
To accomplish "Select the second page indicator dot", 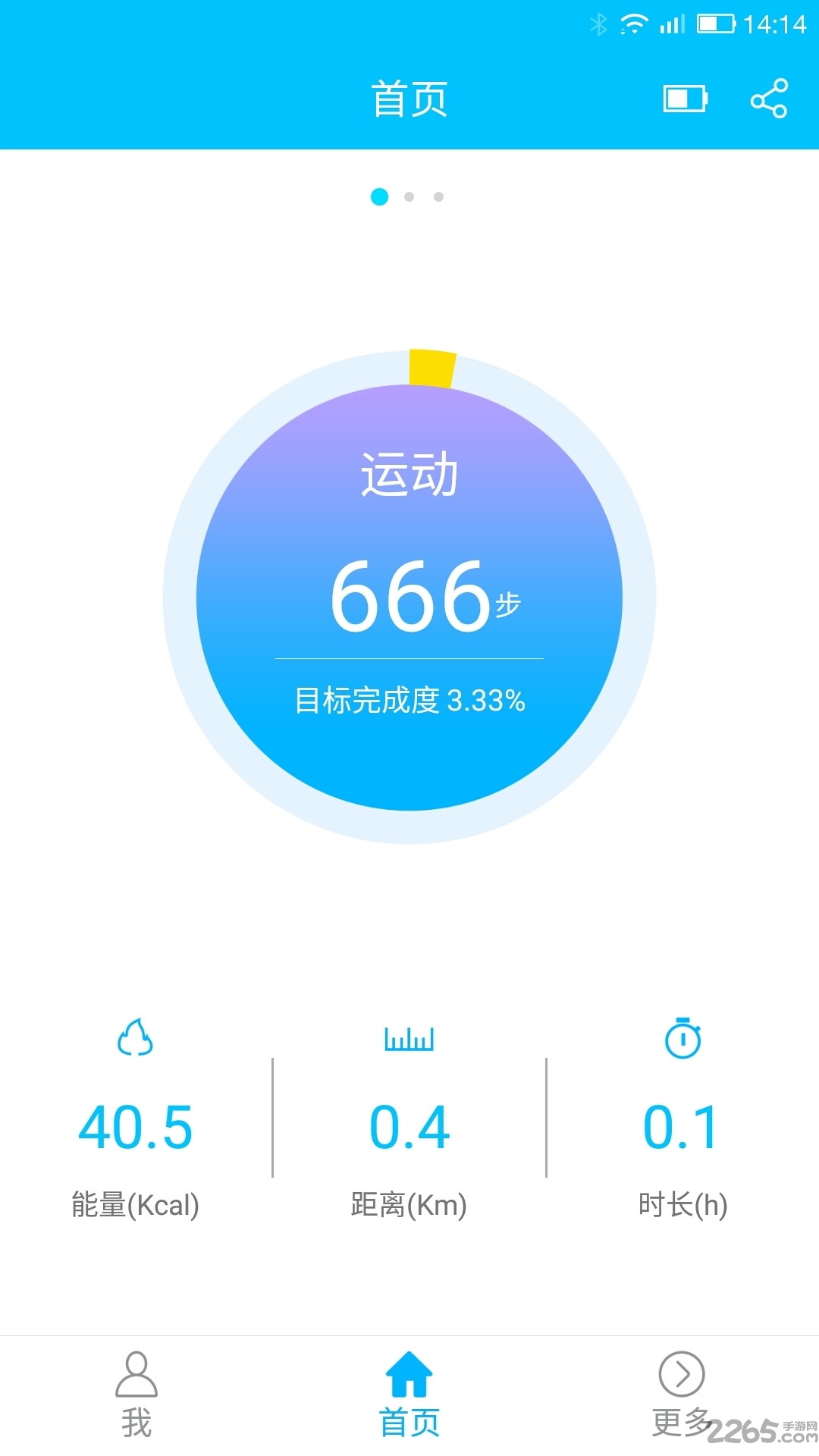I will pos(409,197).
